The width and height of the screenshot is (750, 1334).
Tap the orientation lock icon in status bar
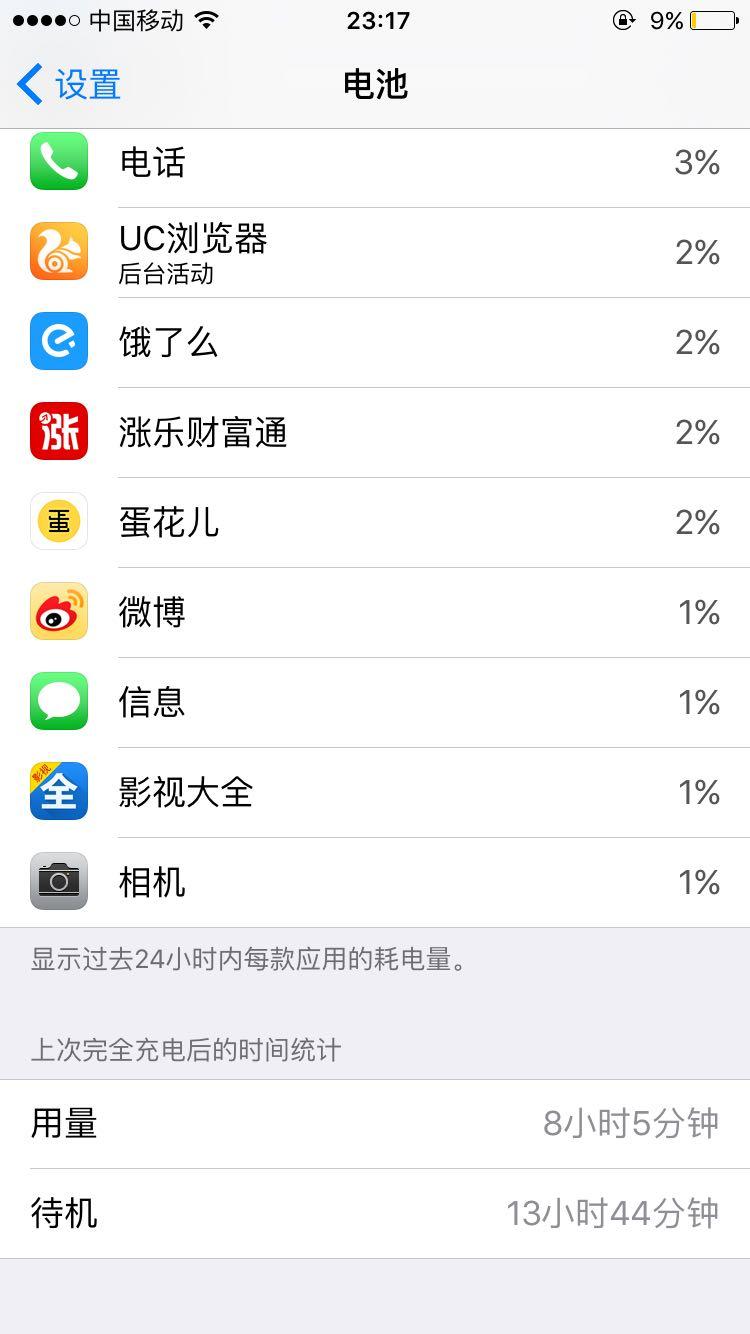pyautogui.click(x=623, y=19)
